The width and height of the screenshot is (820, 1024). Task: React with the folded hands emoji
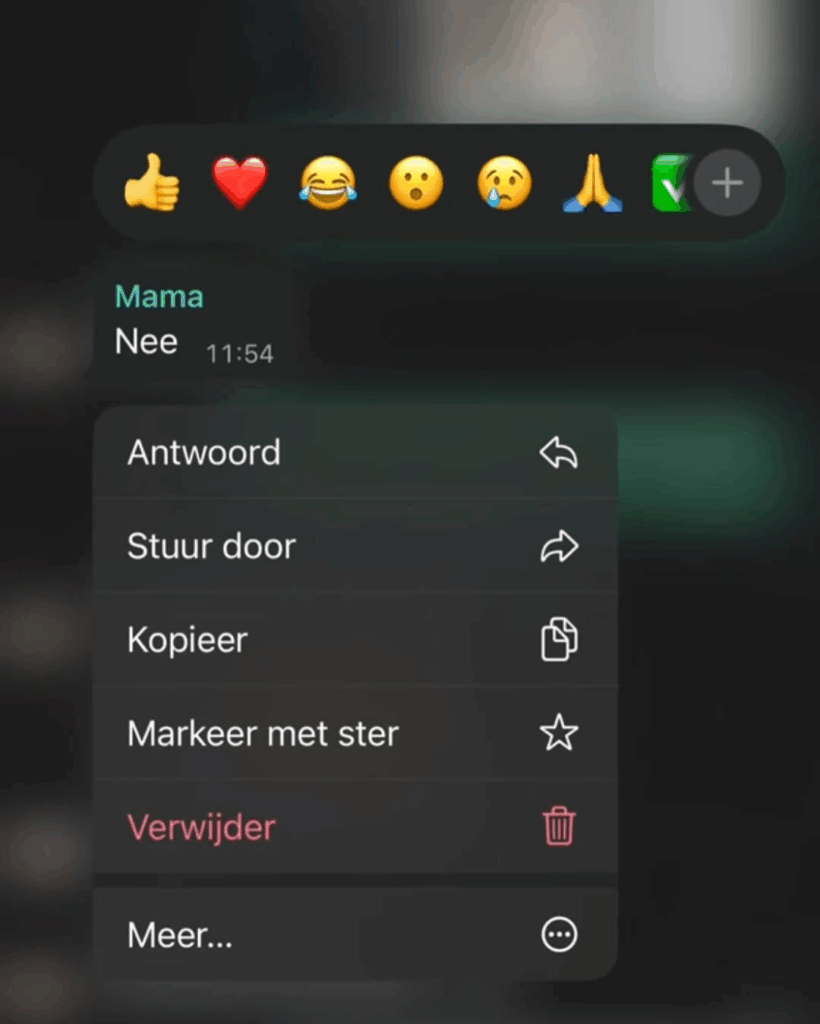[592, 184]
